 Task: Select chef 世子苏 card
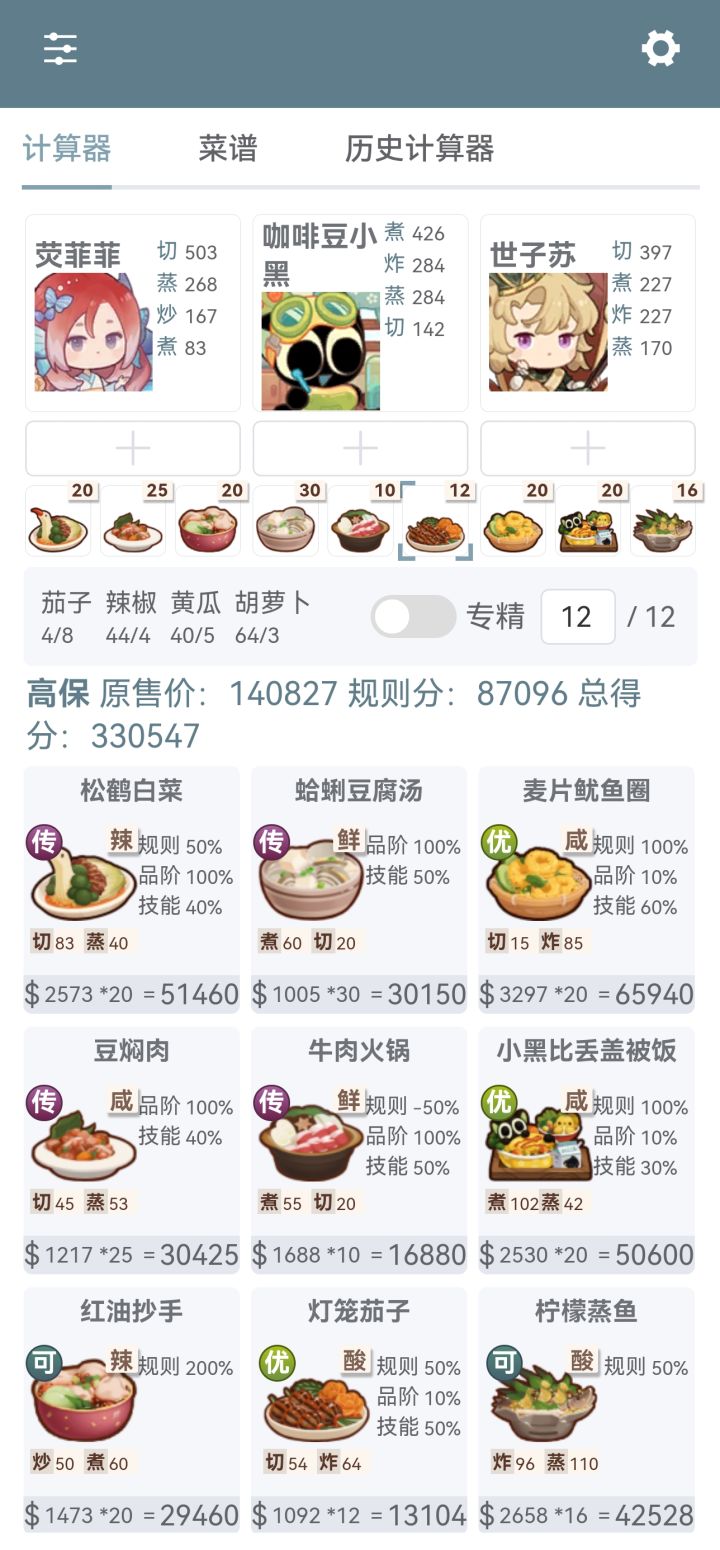588,313
